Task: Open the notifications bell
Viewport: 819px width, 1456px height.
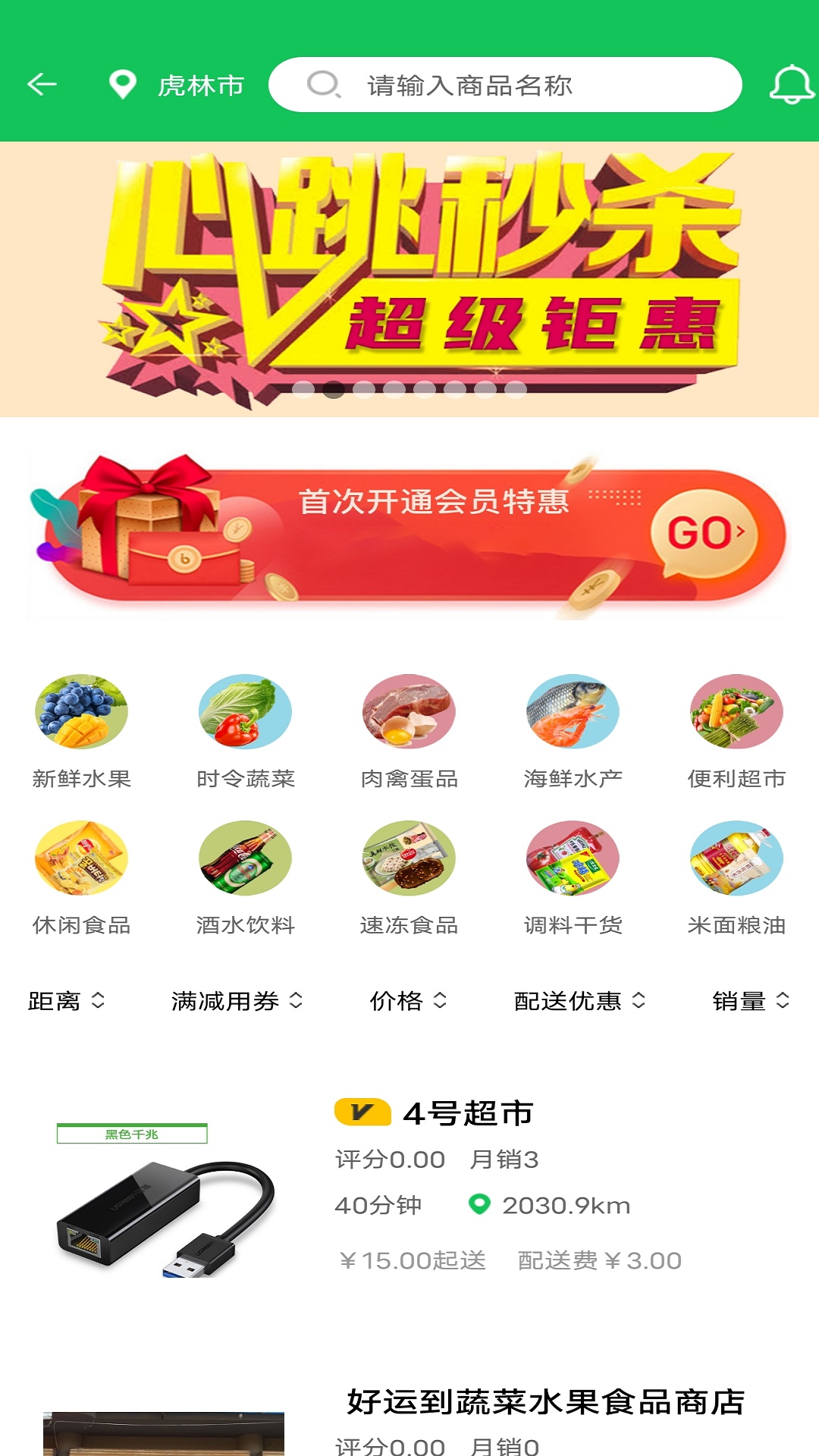Action: pos(792,85)
